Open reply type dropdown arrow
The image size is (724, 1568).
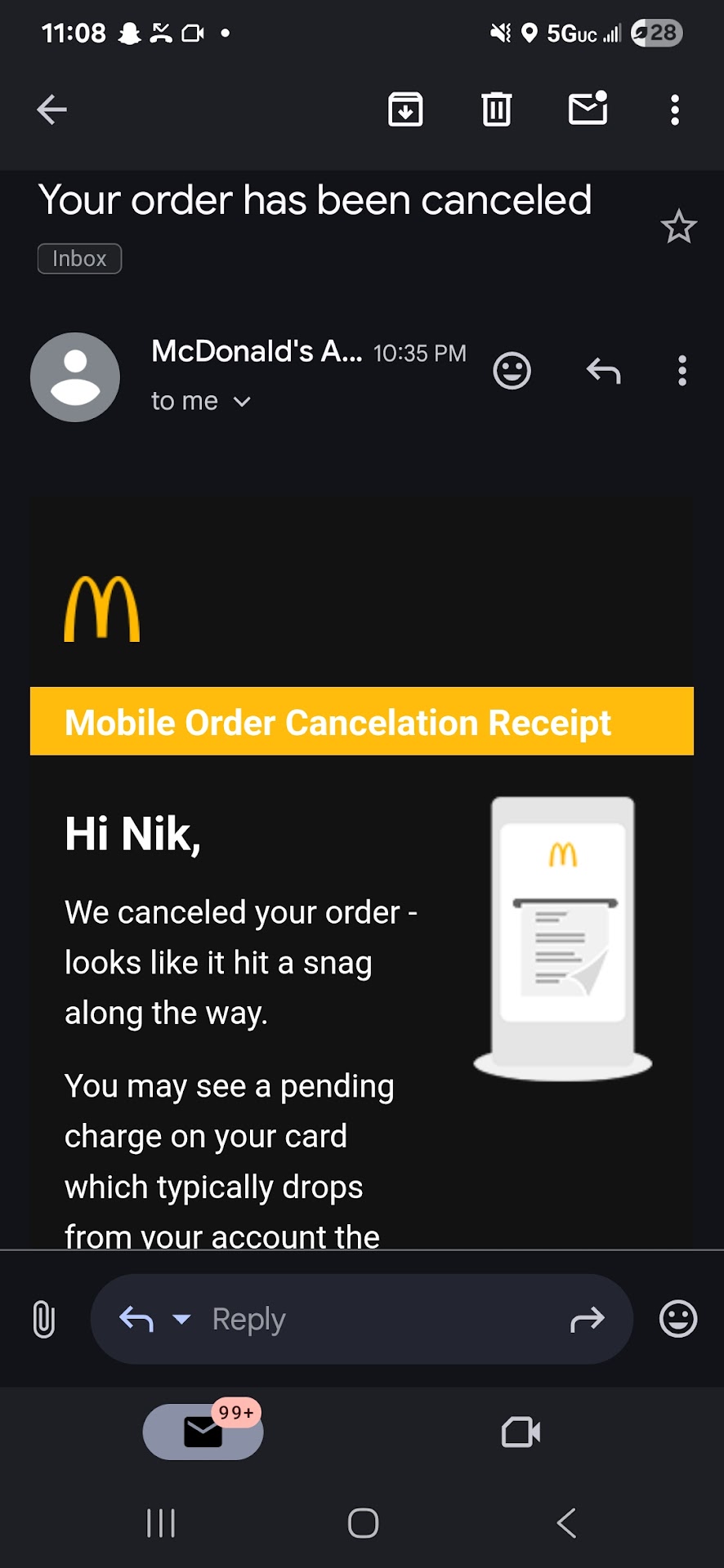[x=181, y=1319]
